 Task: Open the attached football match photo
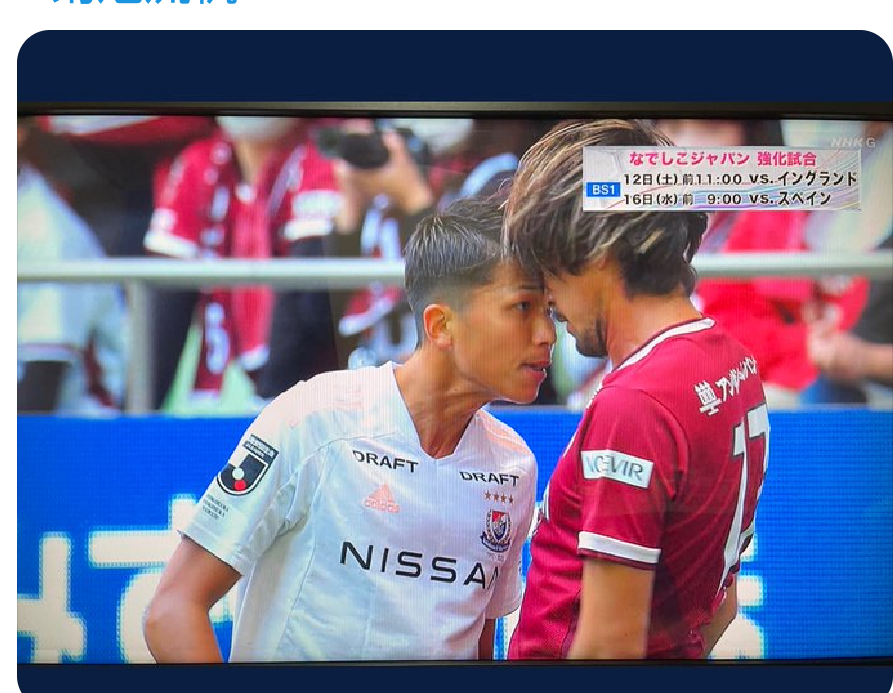[455, 380]
